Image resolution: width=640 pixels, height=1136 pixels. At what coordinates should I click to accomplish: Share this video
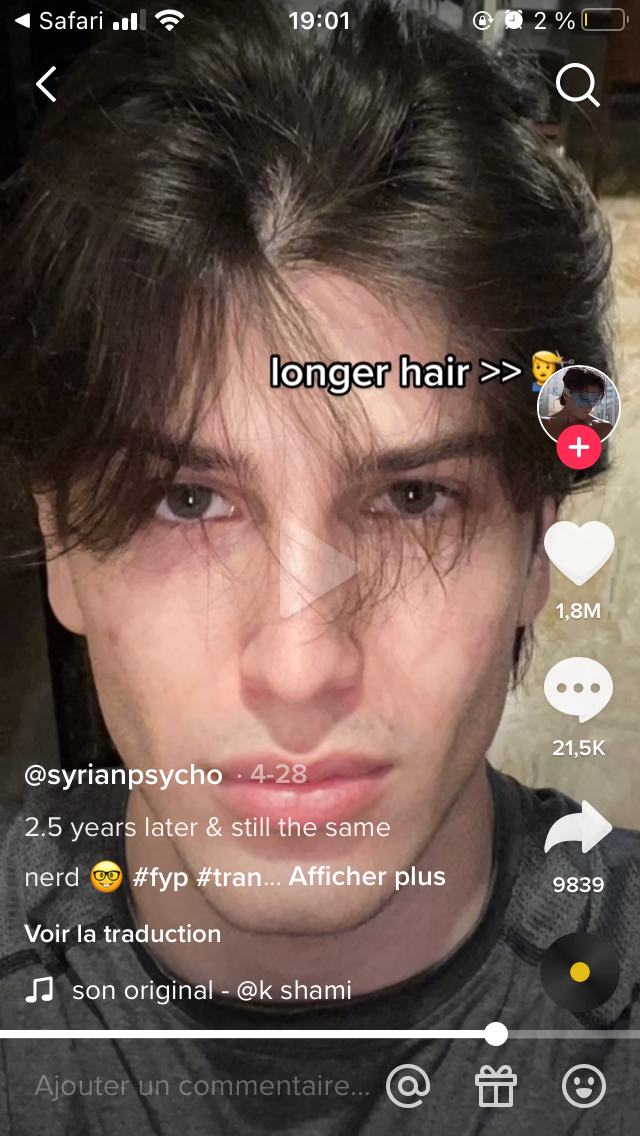578,830
